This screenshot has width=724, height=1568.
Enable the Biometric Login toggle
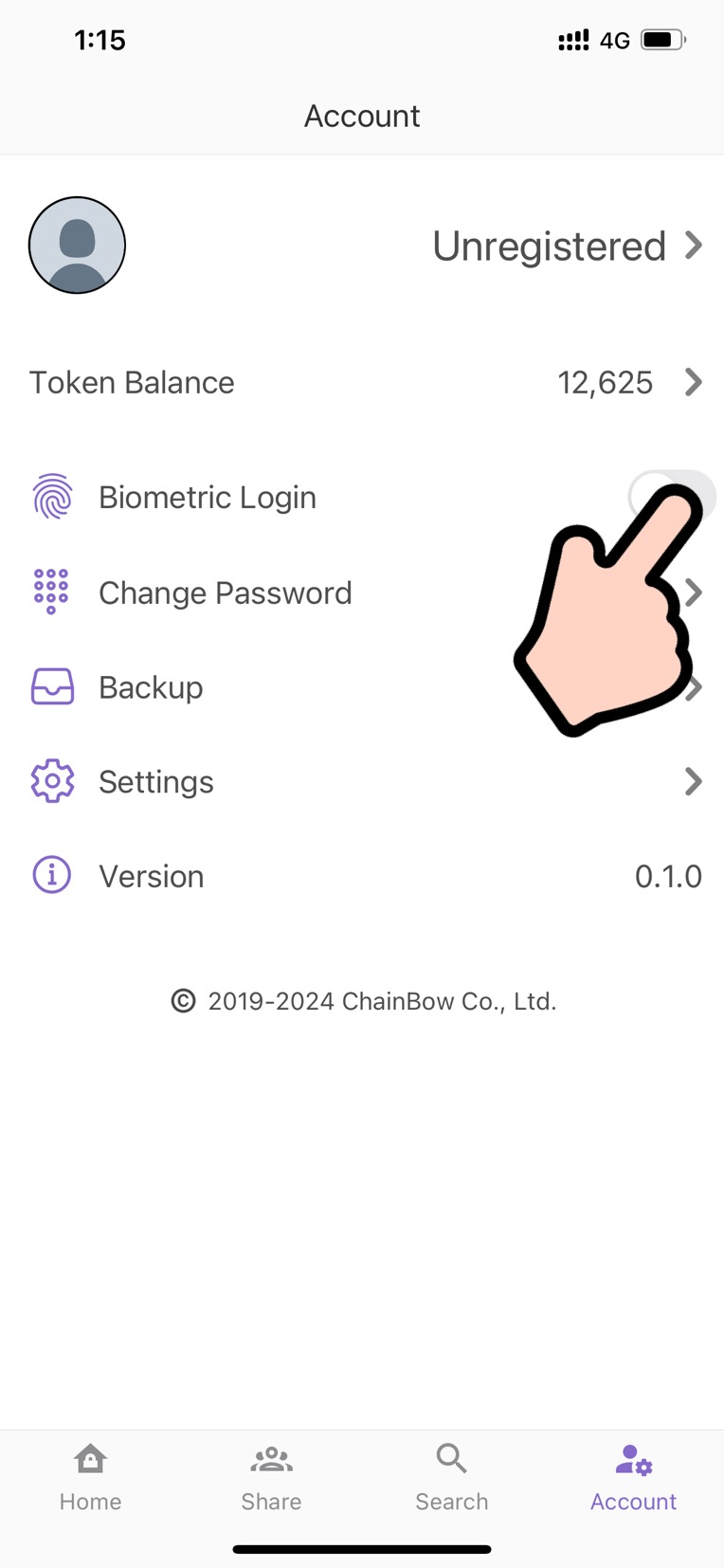coord(671,496)
